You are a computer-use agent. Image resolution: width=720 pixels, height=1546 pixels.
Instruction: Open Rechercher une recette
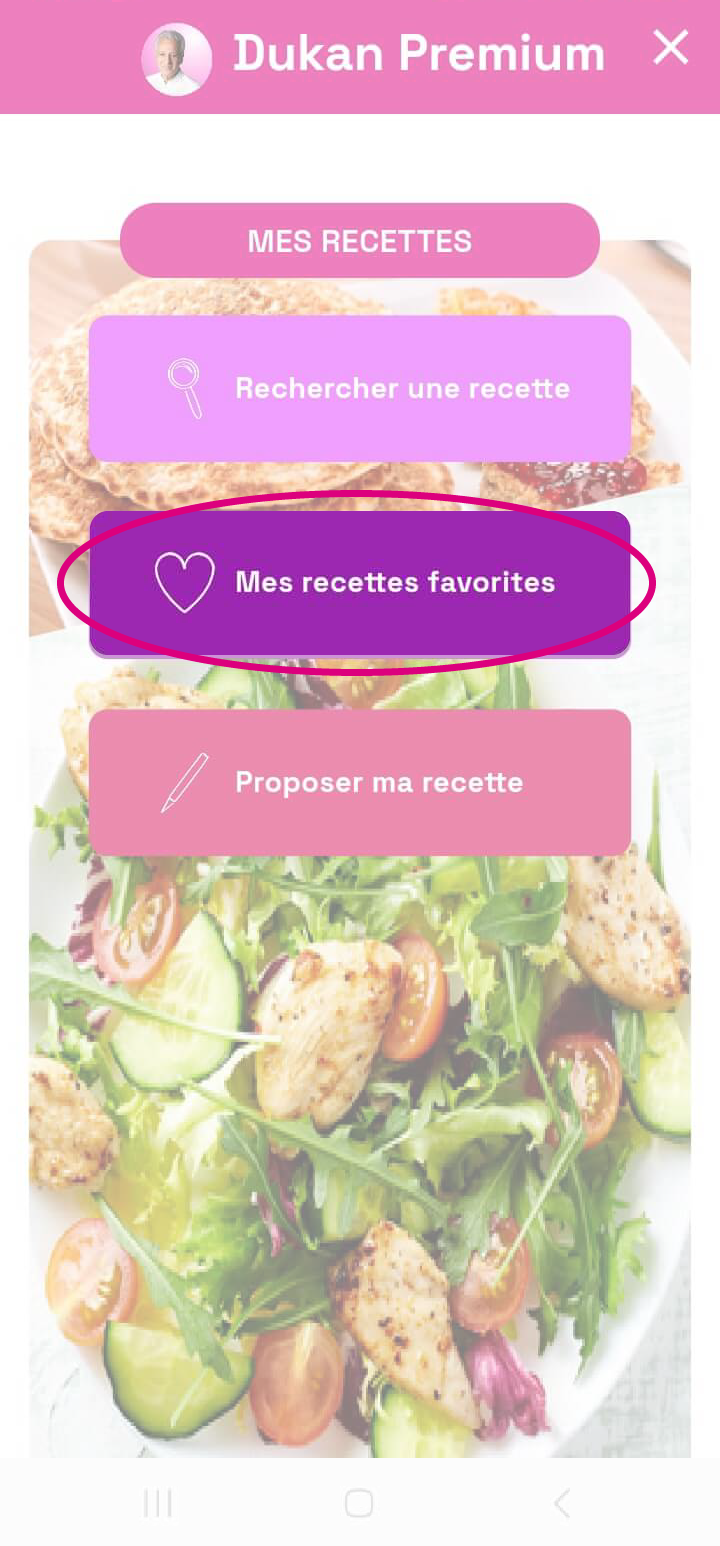(360, 388)
